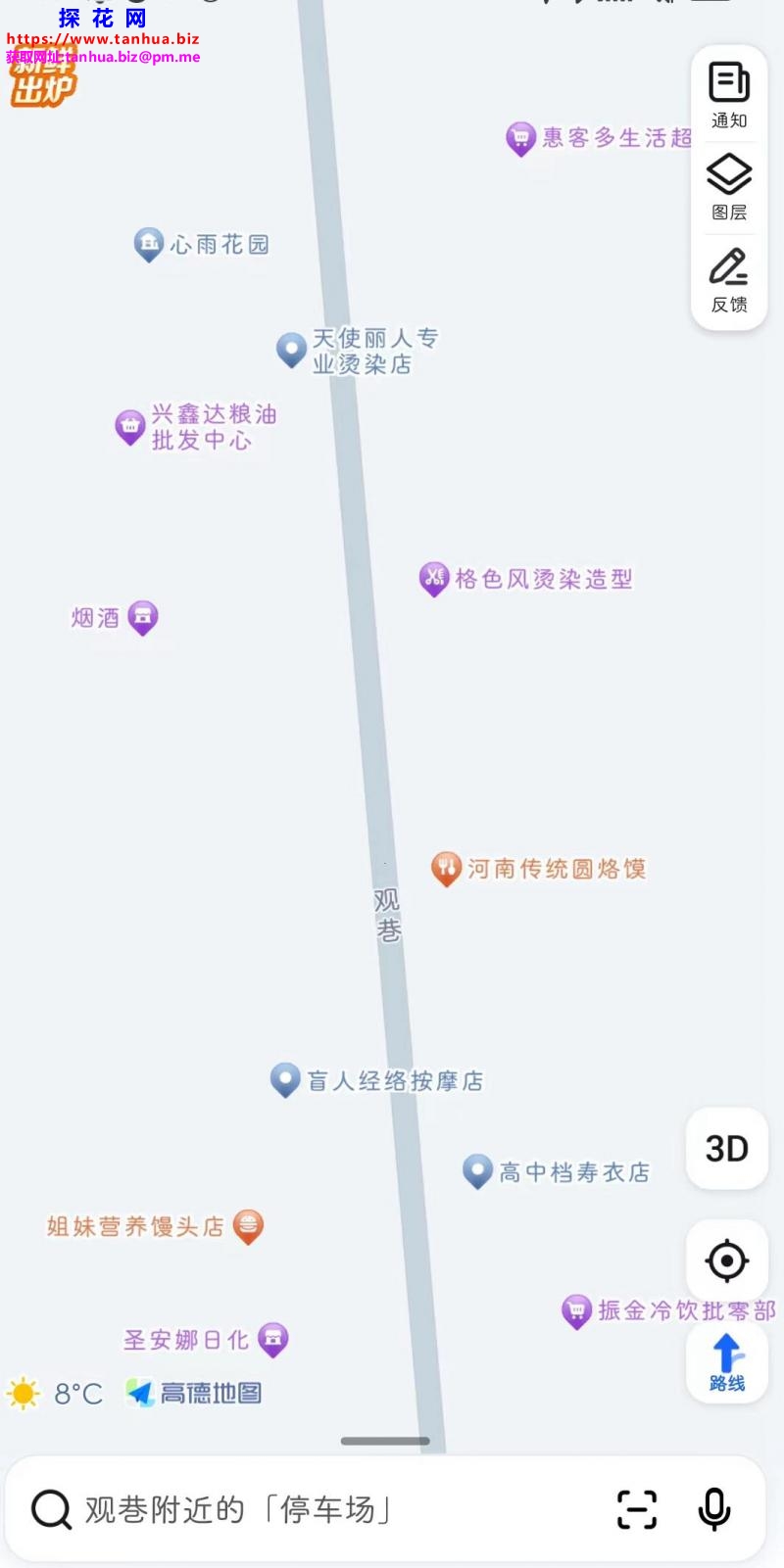Open the 图层 map layers options
Viewport: 784px width, 1568px height.
tap(728, 186)
